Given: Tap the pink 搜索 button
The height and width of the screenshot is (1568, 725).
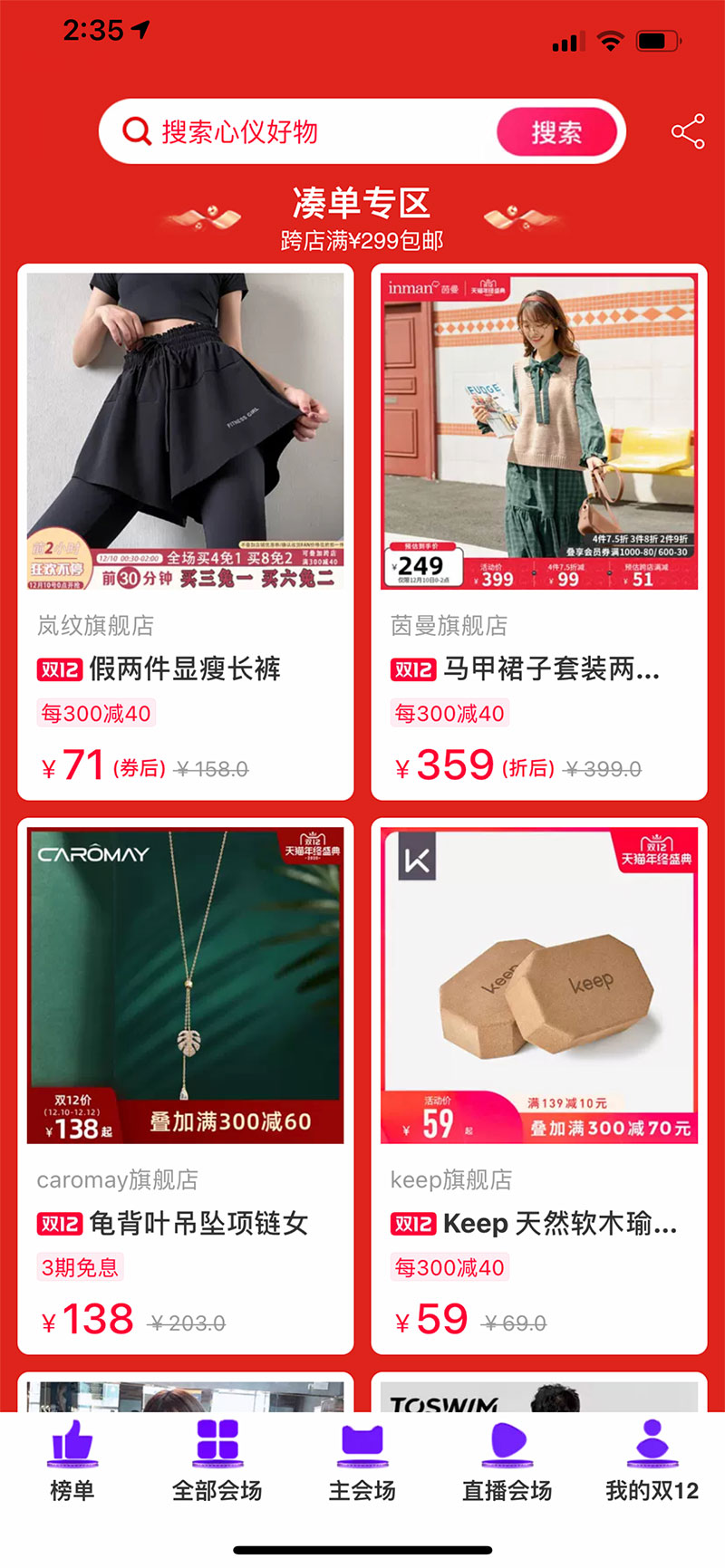Looking at the screenshot, I should [x=556, y=132].
